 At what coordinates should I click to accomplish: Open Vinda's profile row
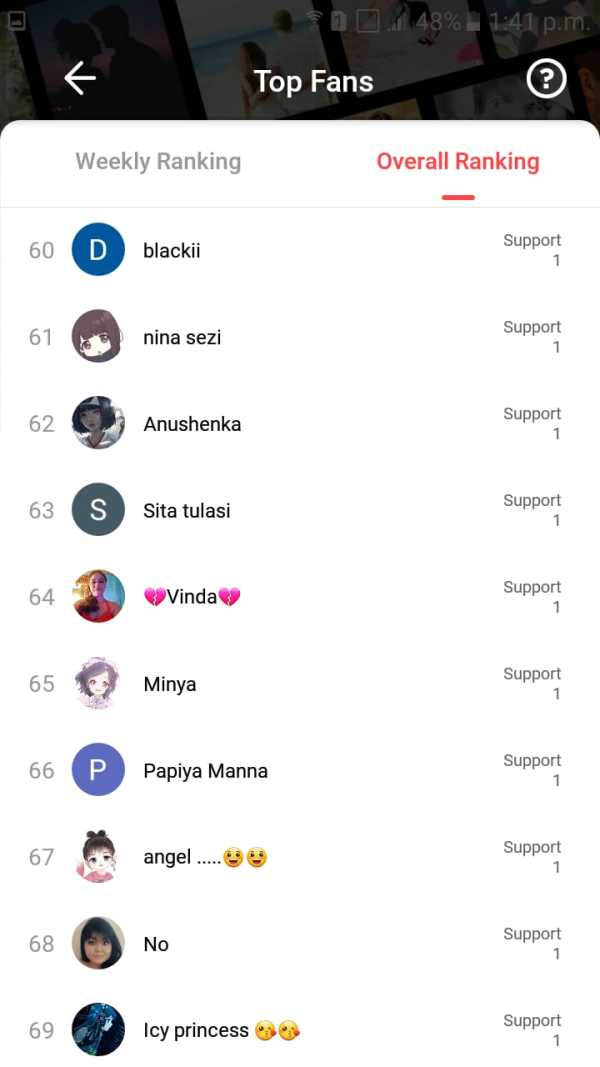tap(192, 597)
